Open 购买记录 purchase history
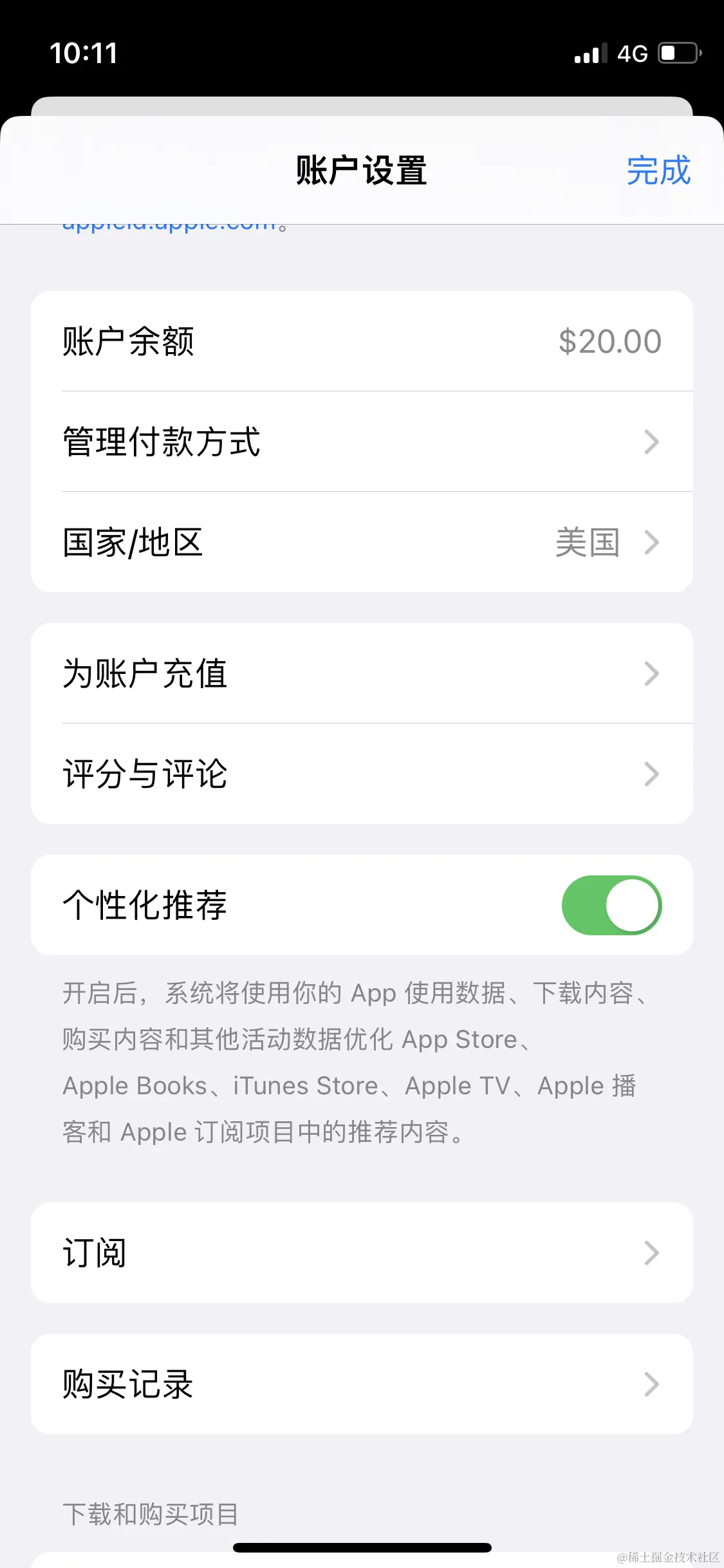 pyautogui.click(x=362, y=1384)
